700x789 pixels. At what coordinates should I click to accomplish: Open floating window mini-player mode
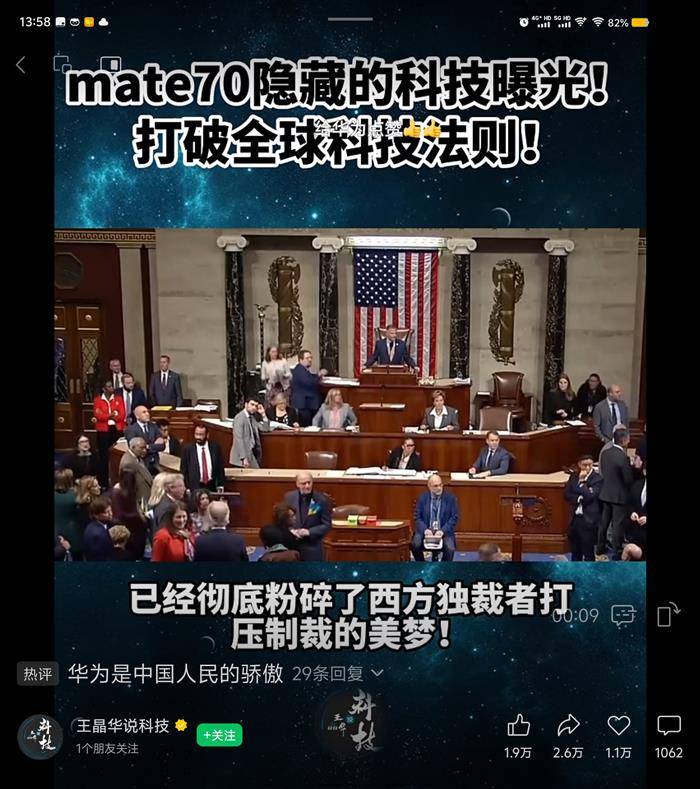point(62,64)
